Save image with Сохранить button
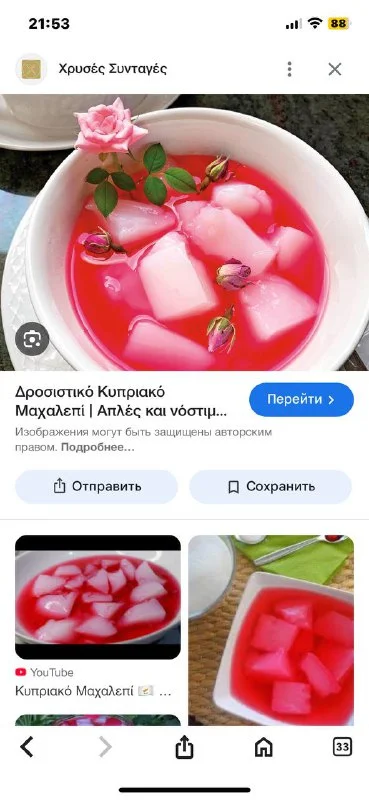The image size is (369, 800). (270, 487)
